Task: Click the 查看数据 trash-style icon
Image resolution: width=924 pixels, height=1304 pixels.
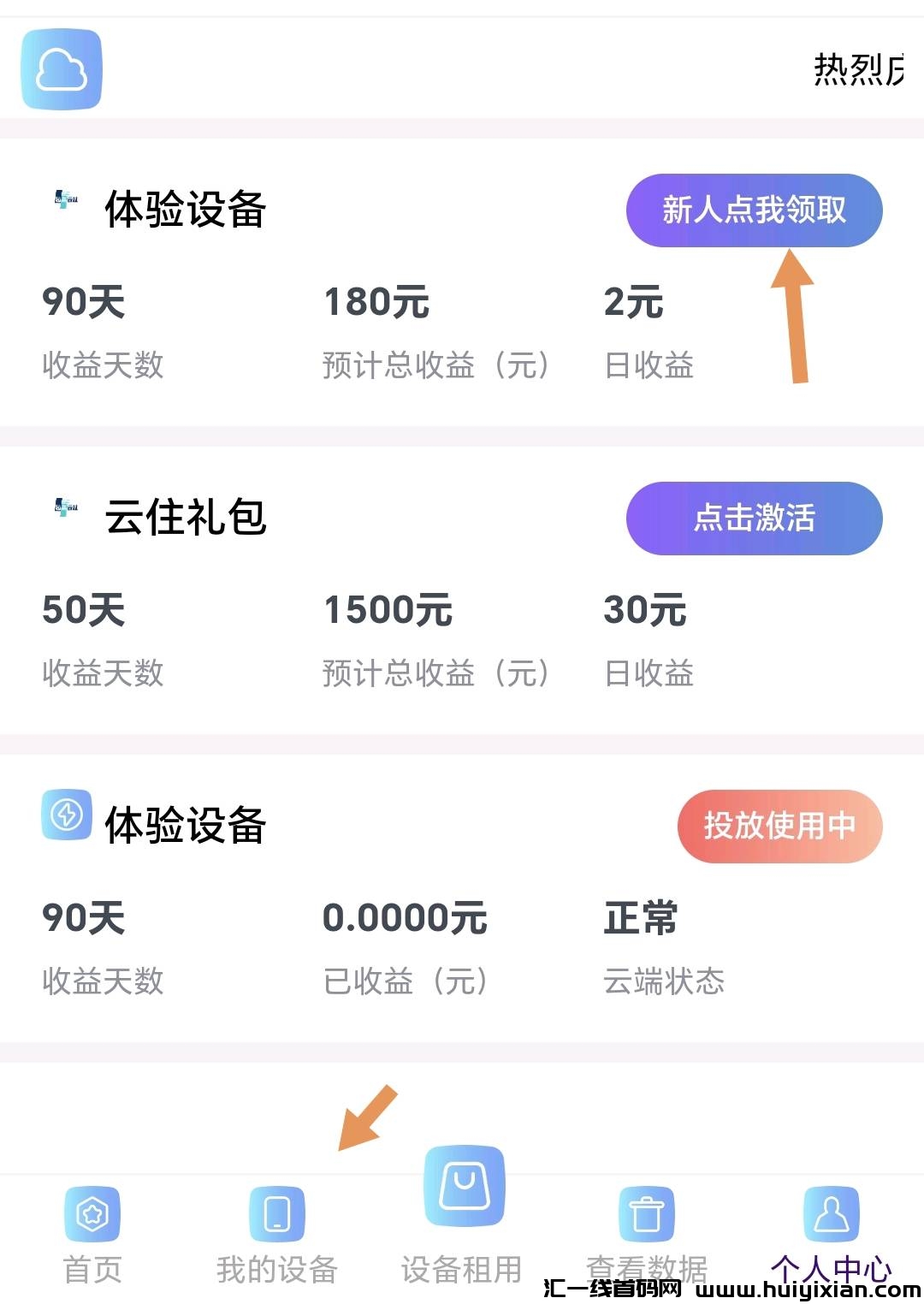Action: click(x=647, y=1212)
